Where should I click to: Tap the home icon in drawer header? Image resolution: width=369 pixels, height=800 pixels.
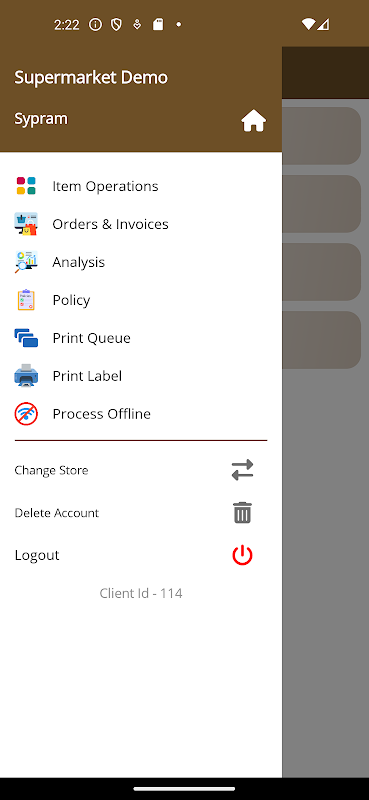tap(254, 121)
